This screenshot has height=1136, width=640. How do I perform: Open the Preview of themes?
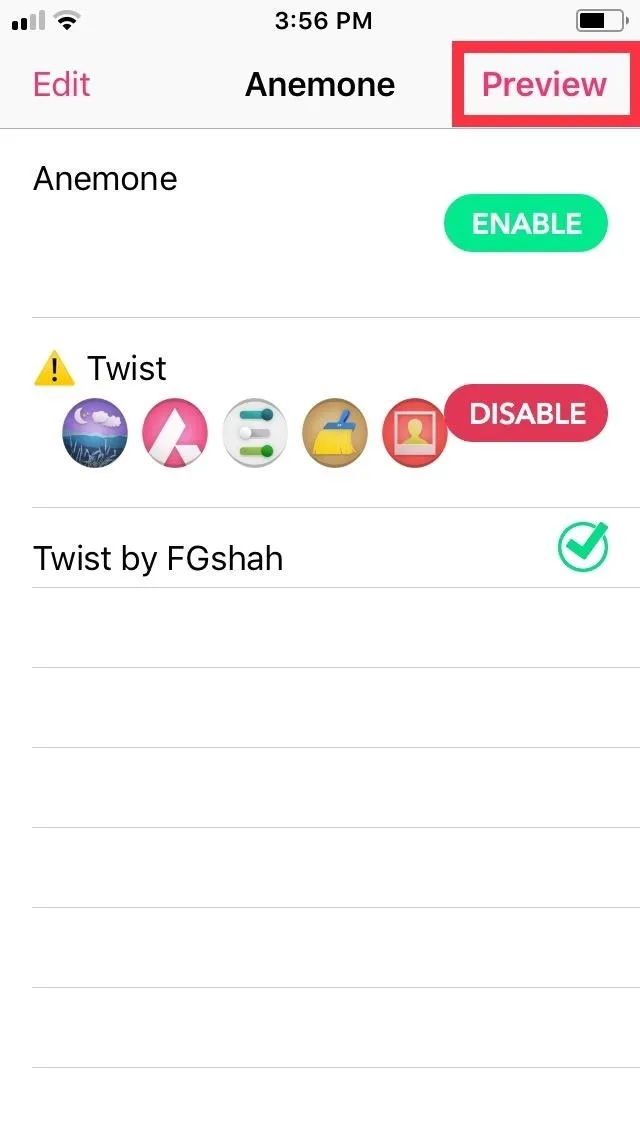544,85
